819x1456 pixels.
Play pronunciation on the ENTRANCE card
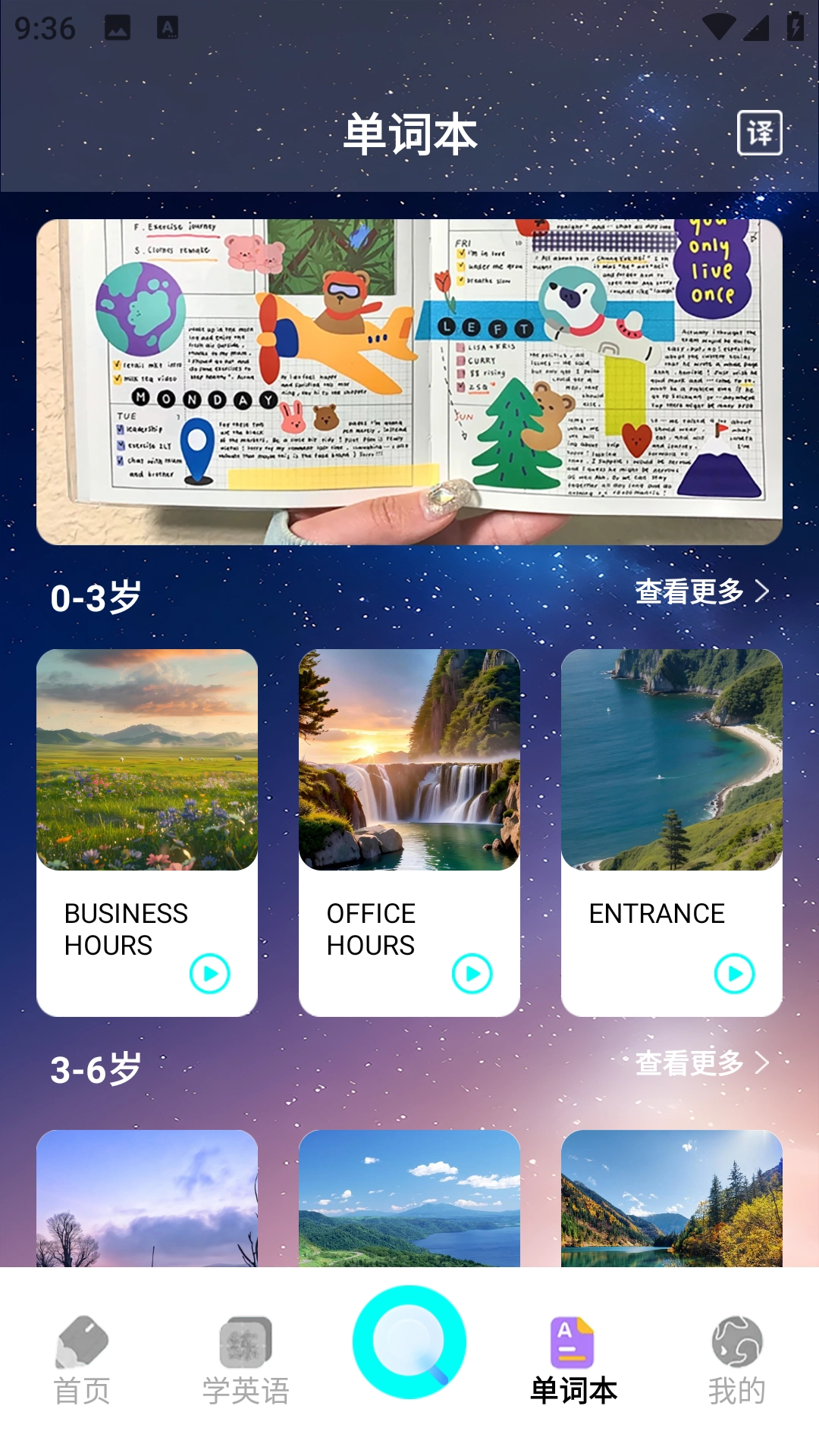click(733, 973)
